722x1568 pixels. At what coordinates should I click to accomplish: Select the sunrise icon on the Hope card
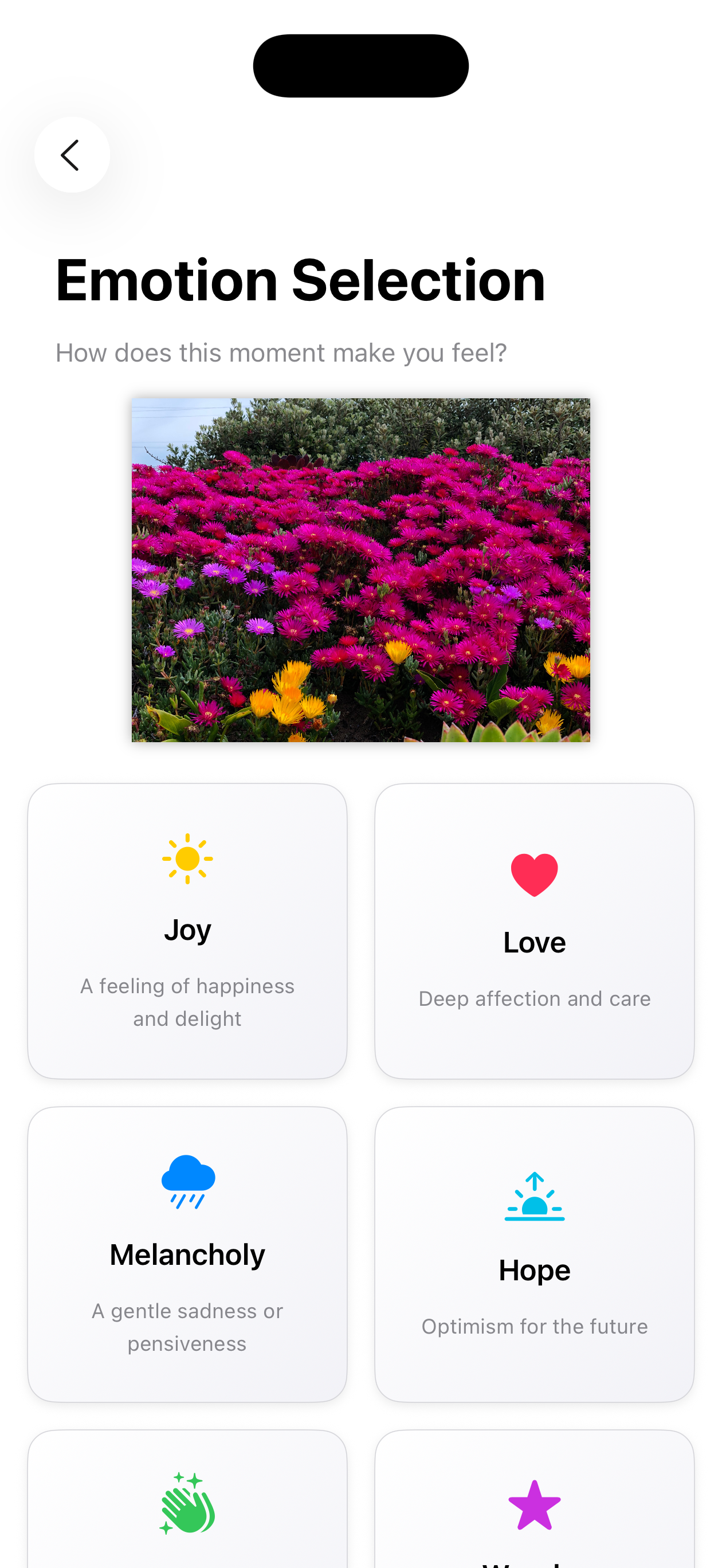[535, 1196]
